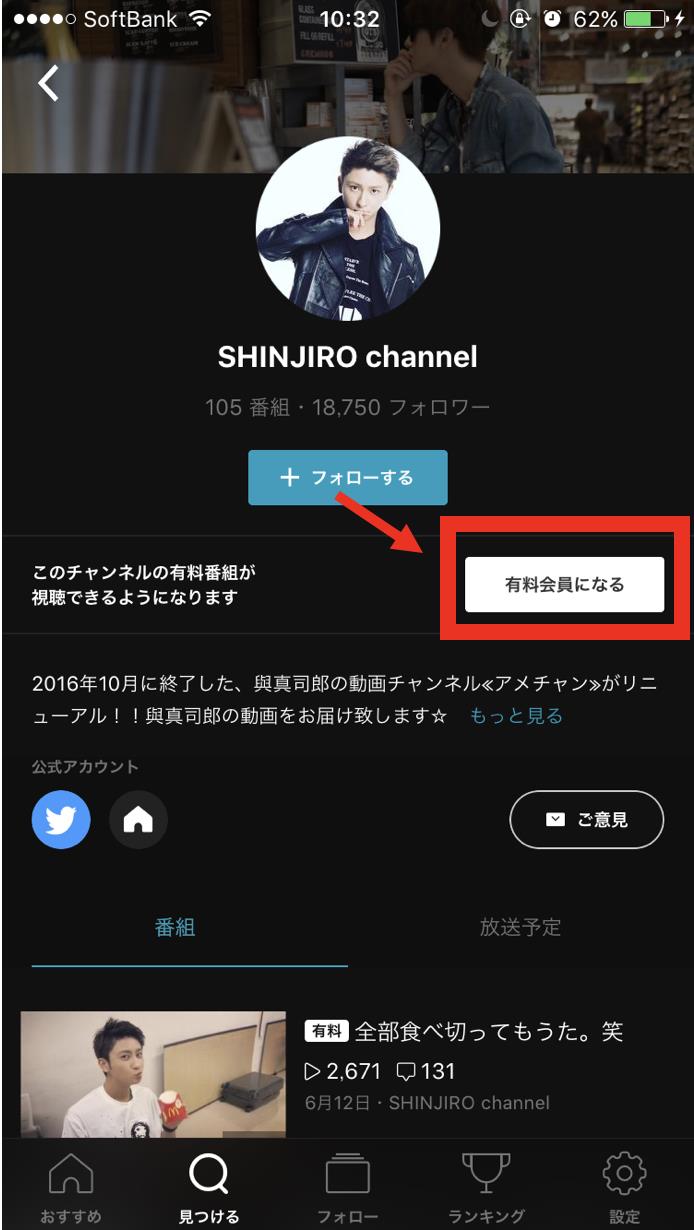Go to the フォロー tab
Viewport: 694px width, 1230px height.
(x=347, y=1187)
